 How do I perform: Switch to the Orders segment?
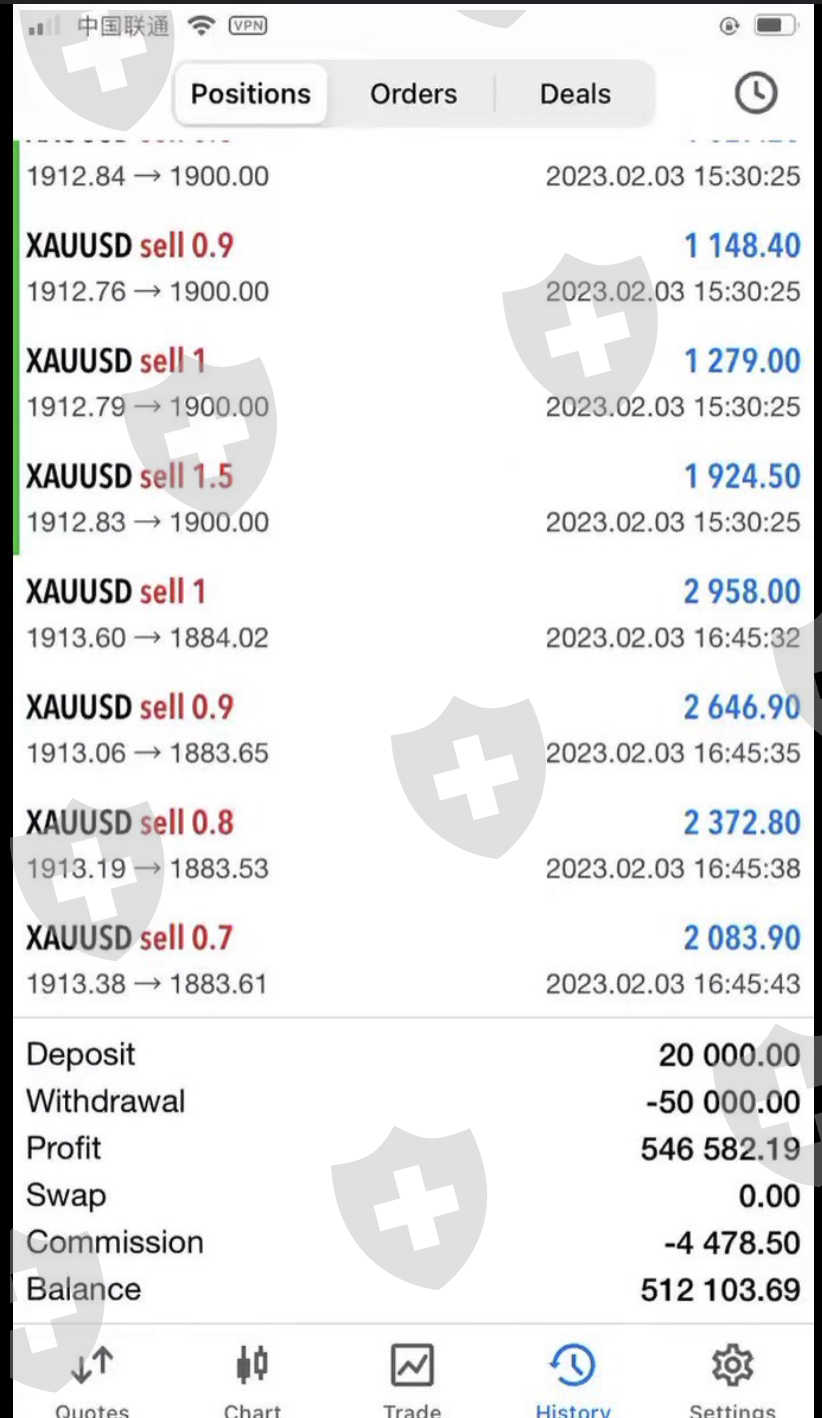413,94
